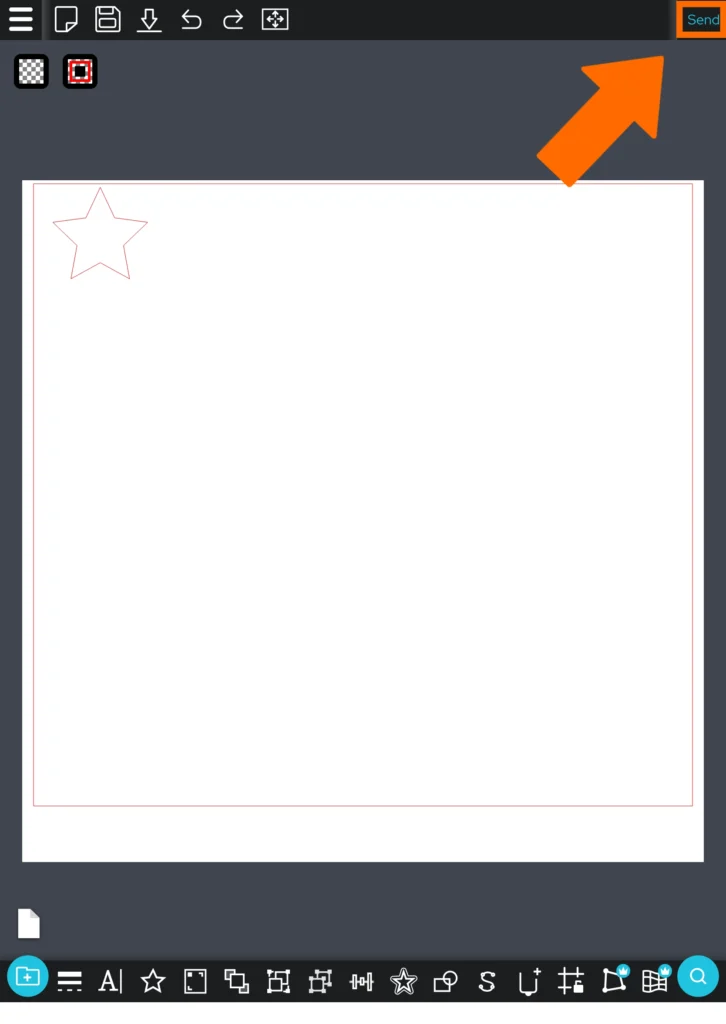Open the line style tool
This screenshot has width=726, height=1024.
[69, 981]
